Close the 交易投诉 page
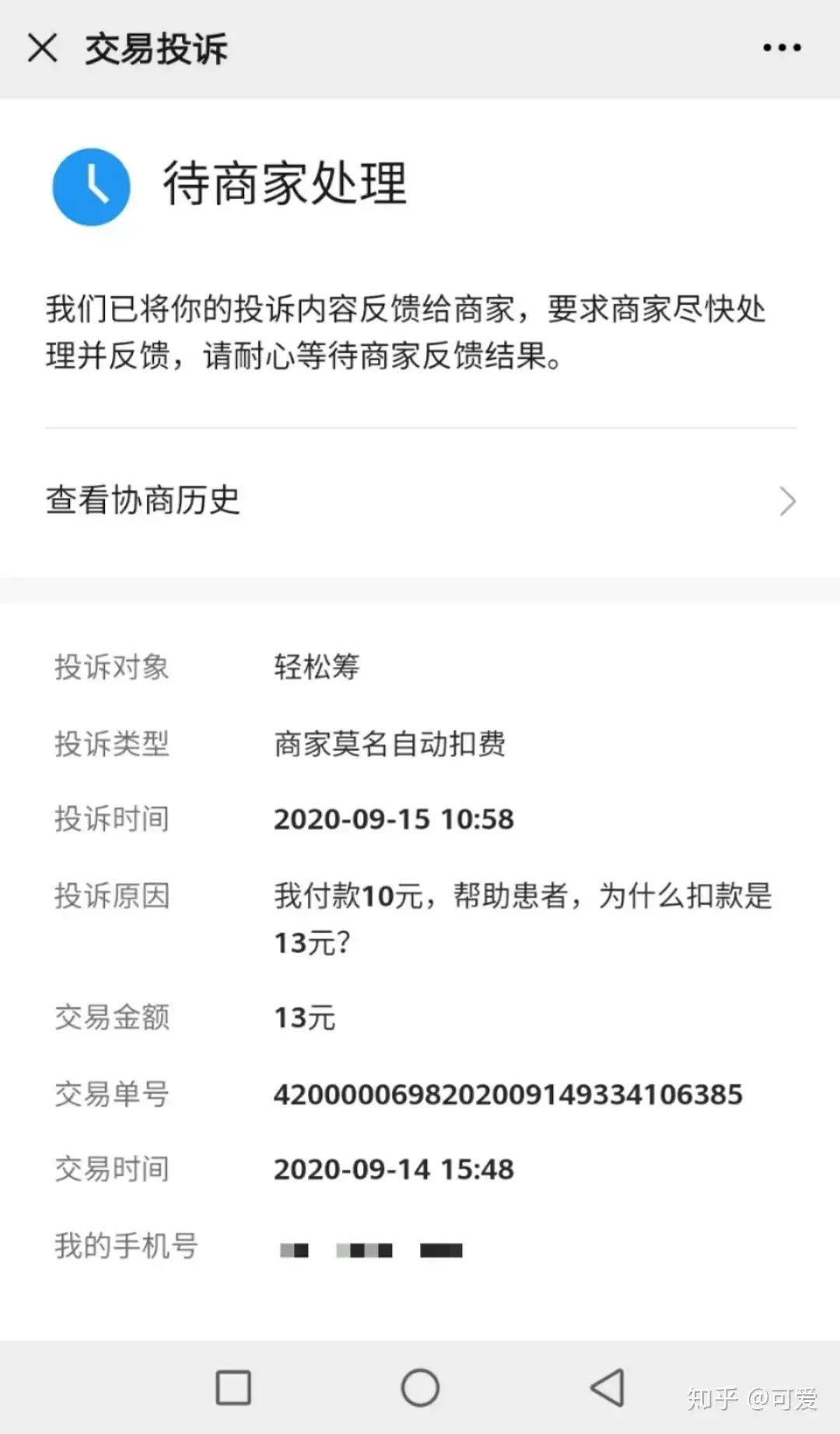 [42, 48]
